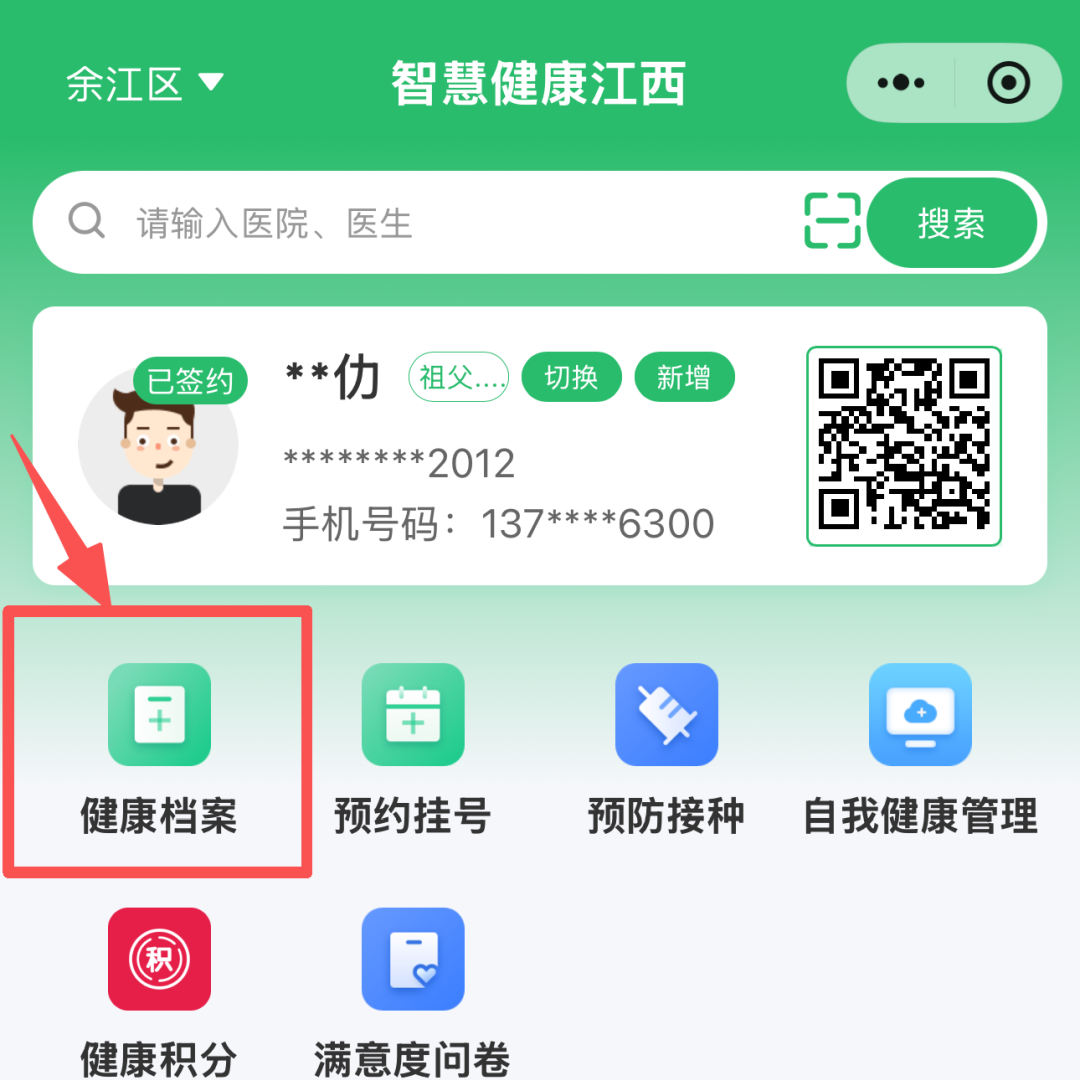Open 健康档案 health records
The height and width of the screenshot is (1080, 1080).
point(159,749)
